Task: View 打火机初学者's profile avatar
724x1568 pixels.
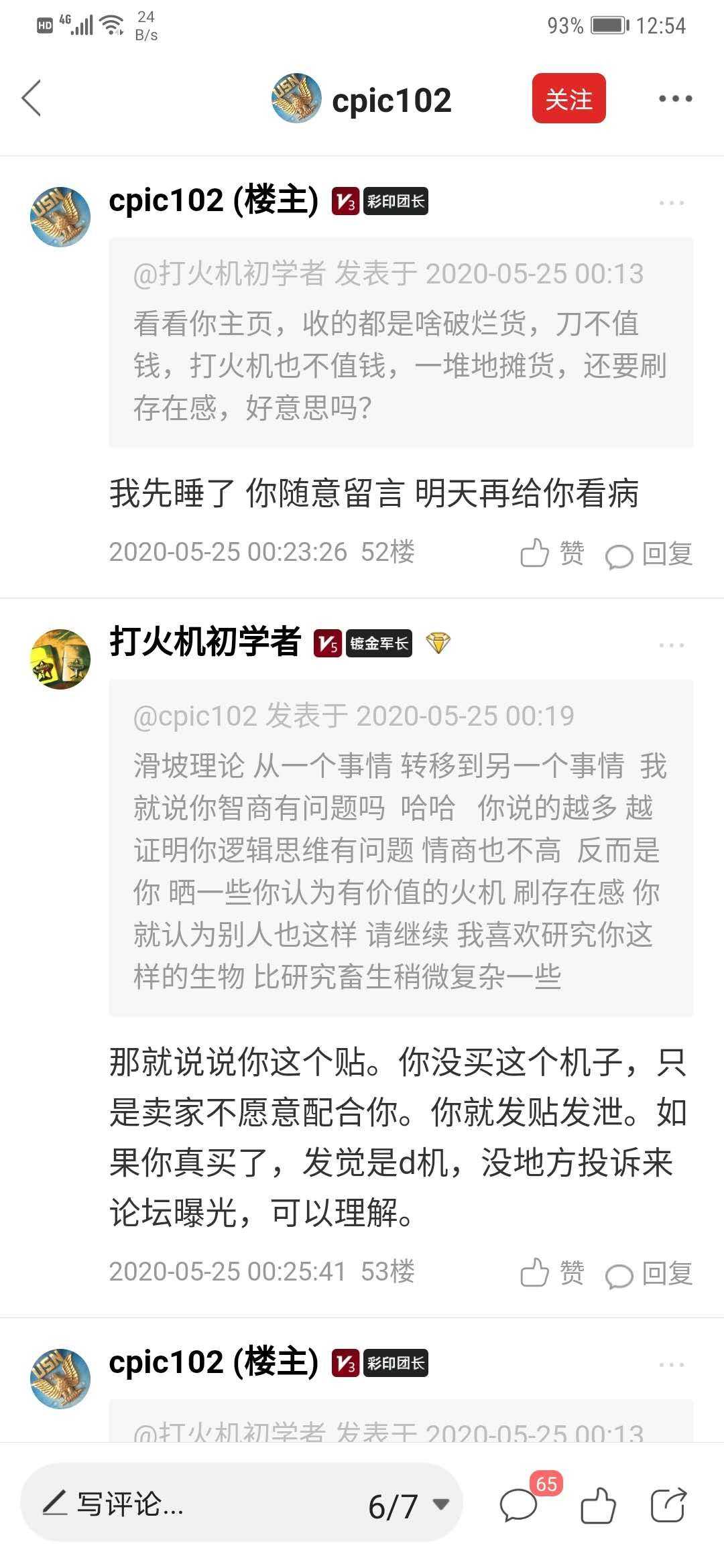Action: [60, 659]
